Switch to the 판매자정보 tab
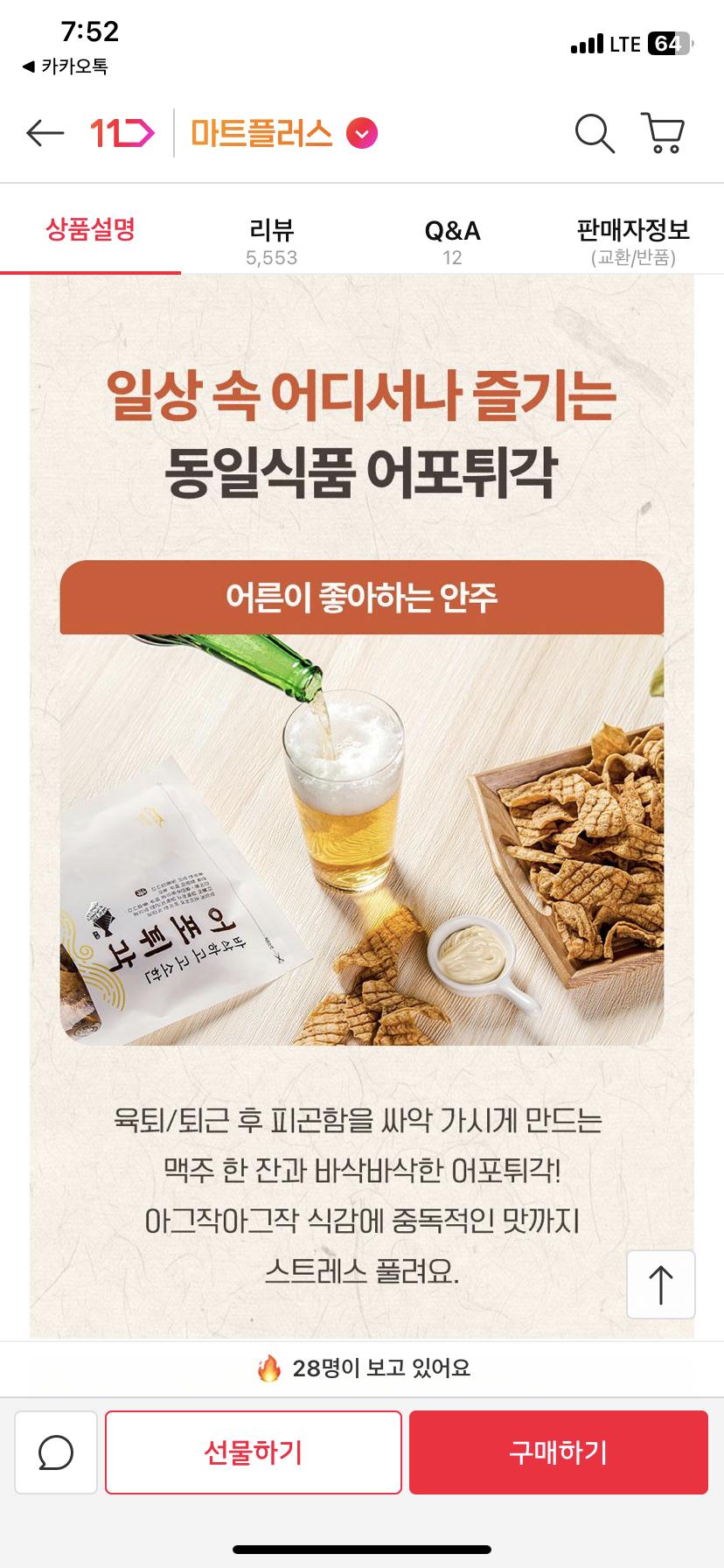Viewport: 724px width, 1568px height. 633,241
